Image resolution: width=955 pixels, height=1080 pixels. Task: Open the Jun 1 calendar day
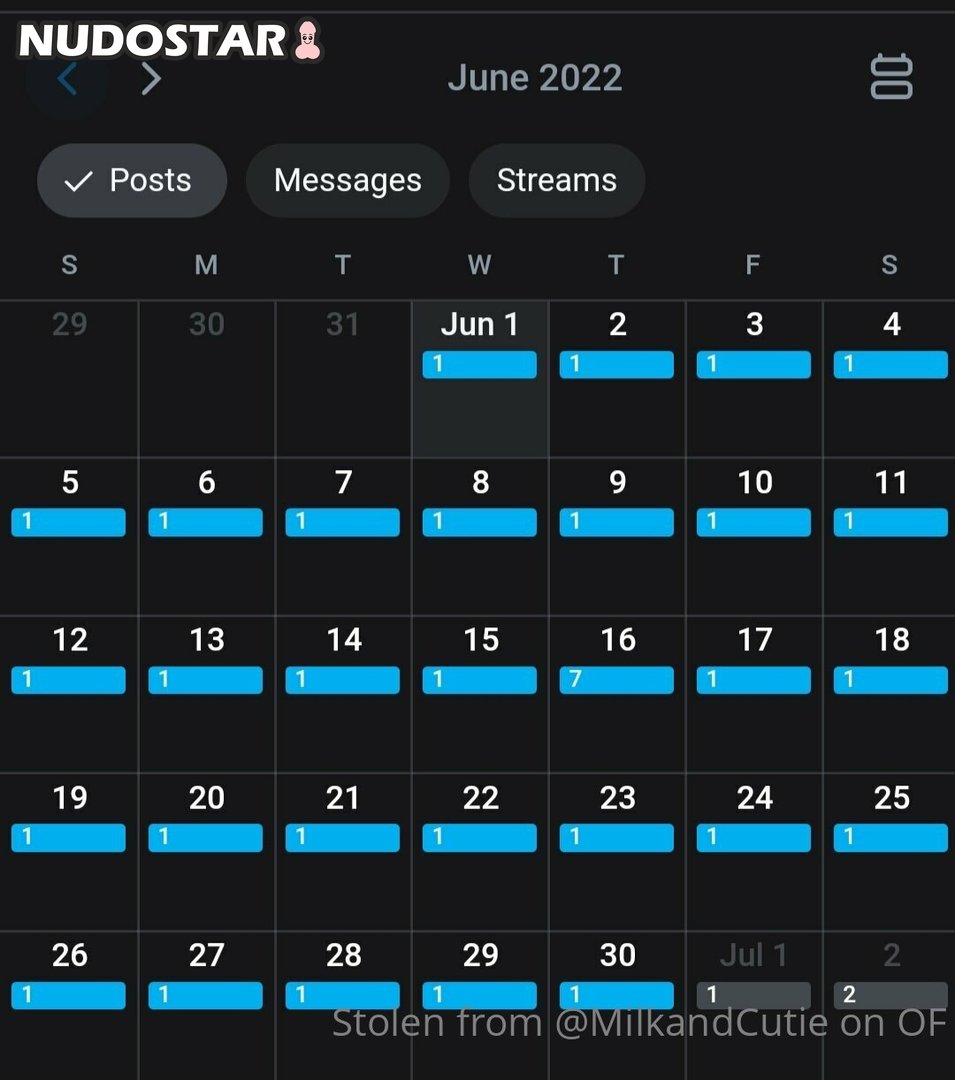[479, 378]
